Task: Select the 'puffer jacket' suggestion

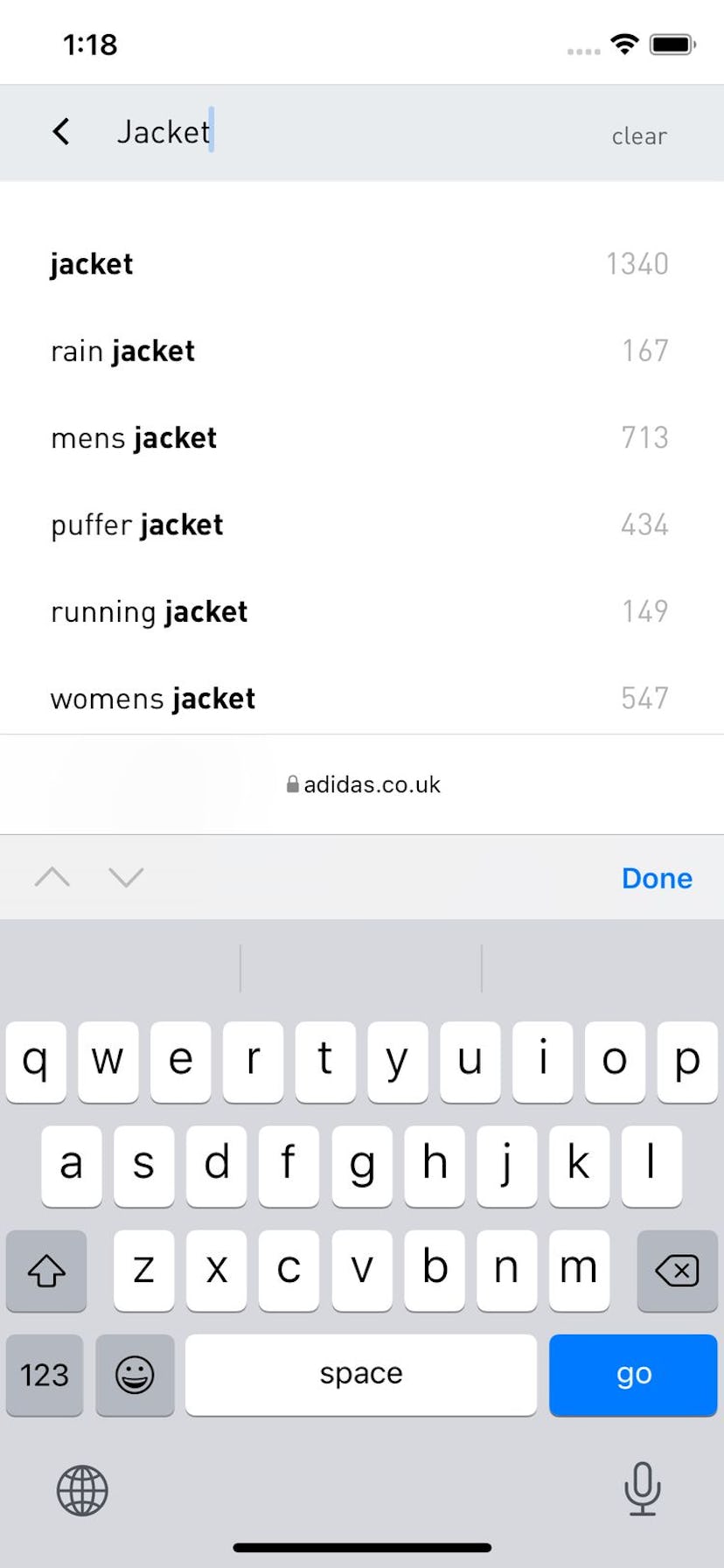Action: click(136, 525)
